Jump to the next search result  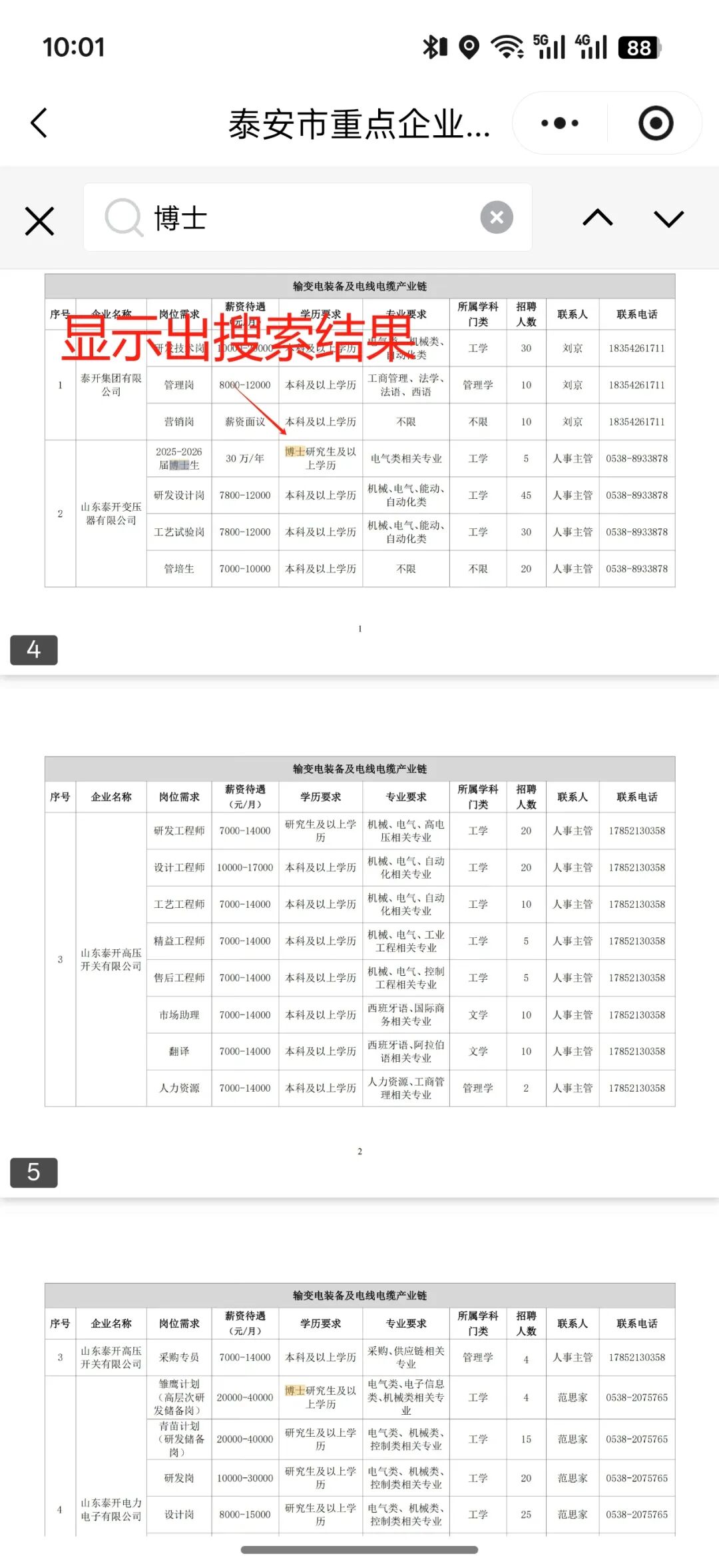pos(668,218)
